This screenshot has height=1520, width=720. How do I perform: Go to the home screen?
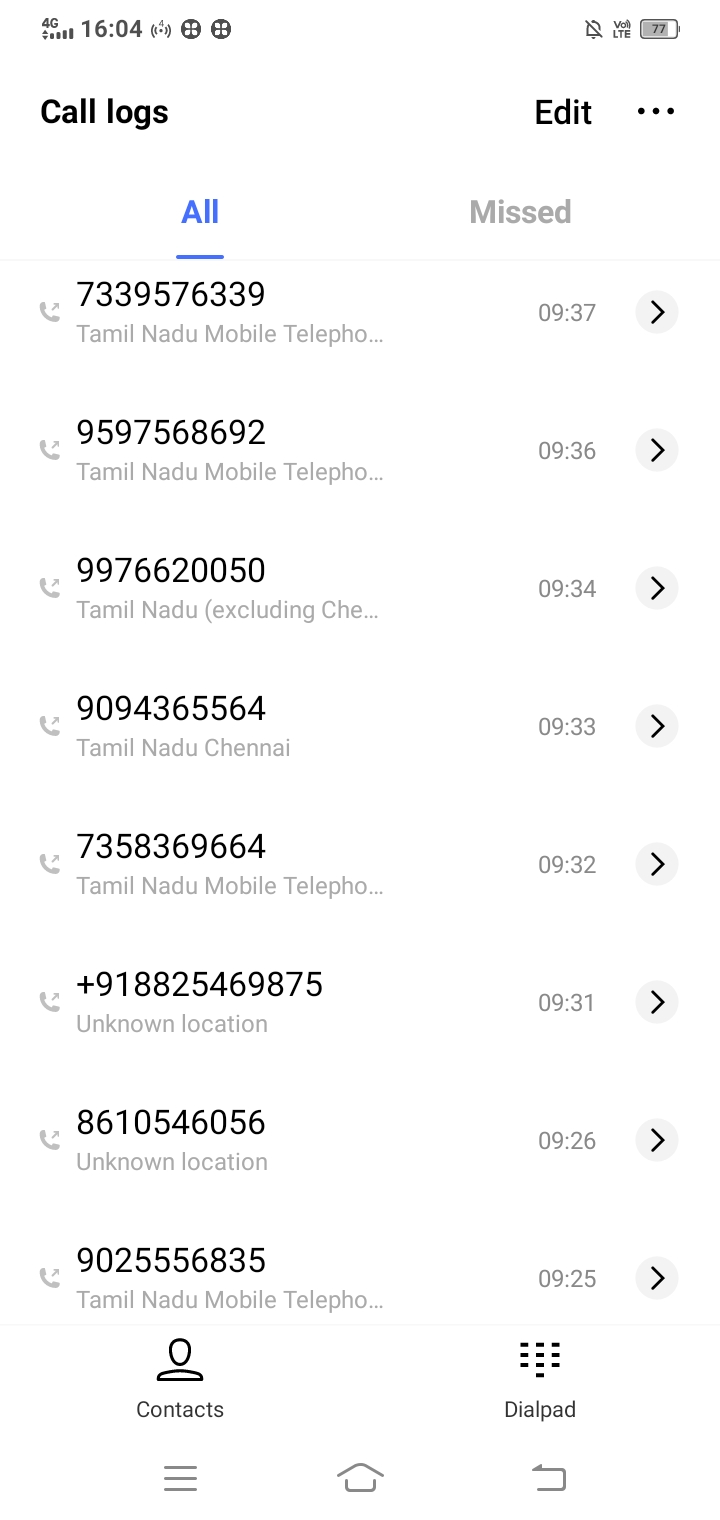click(x=360, y=1477)
